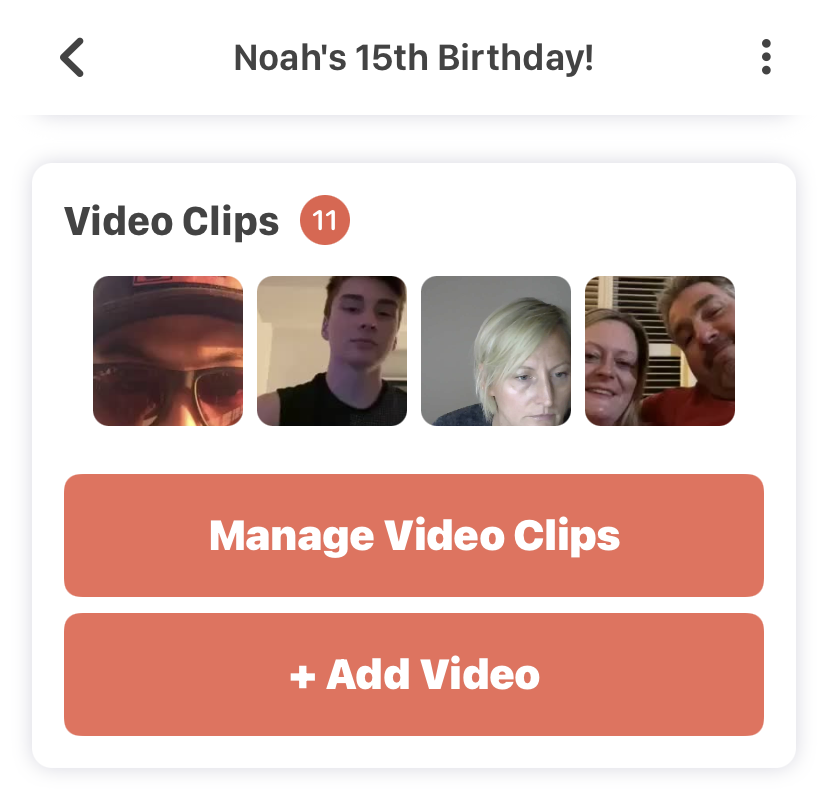Open the clip against the gray wall
This screenshot has width=828, height=799.
[x=496, y=351]
